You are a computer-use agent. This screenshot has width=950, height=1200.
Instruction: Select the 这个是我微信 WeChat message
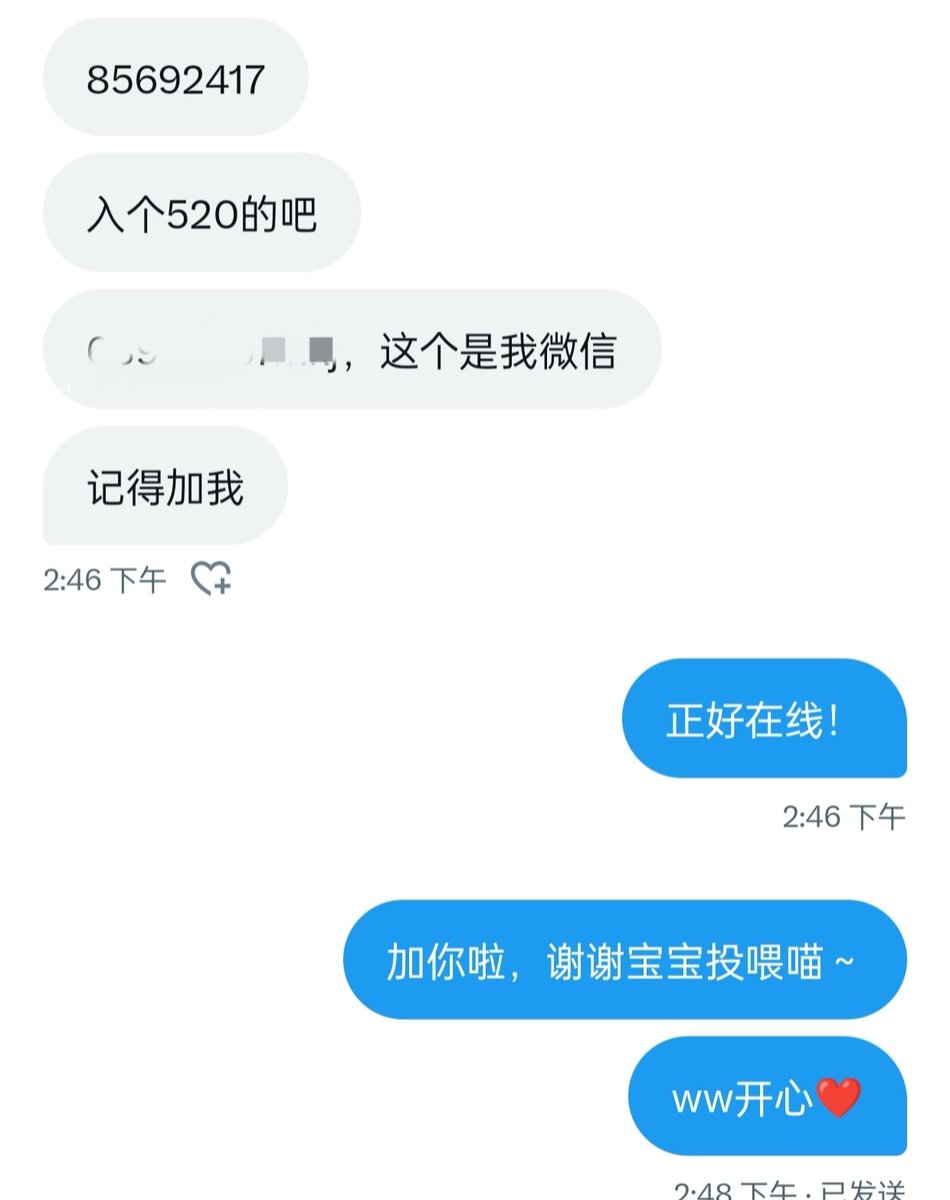click(350, 352)
